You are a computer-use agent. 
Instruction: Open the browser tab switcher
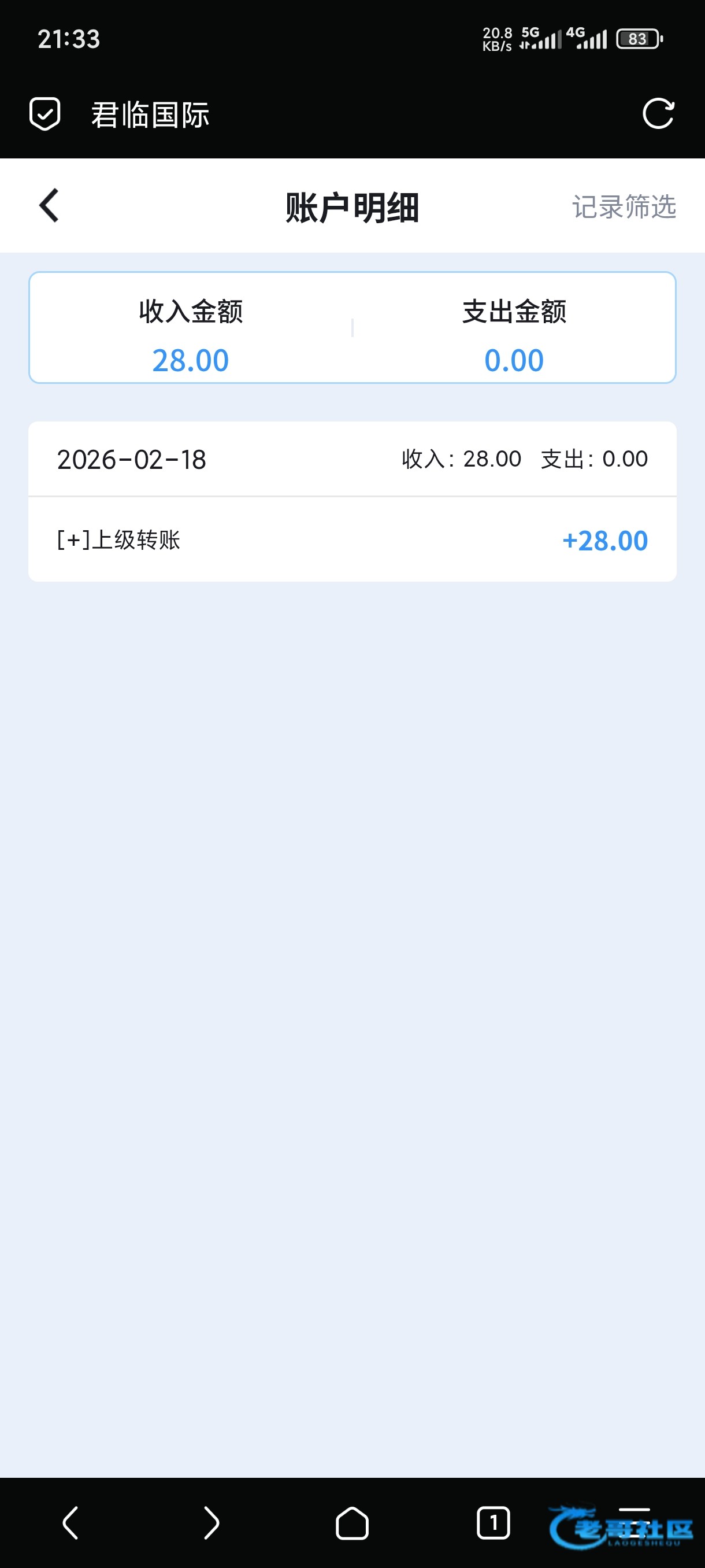[x=493, y=1522]
